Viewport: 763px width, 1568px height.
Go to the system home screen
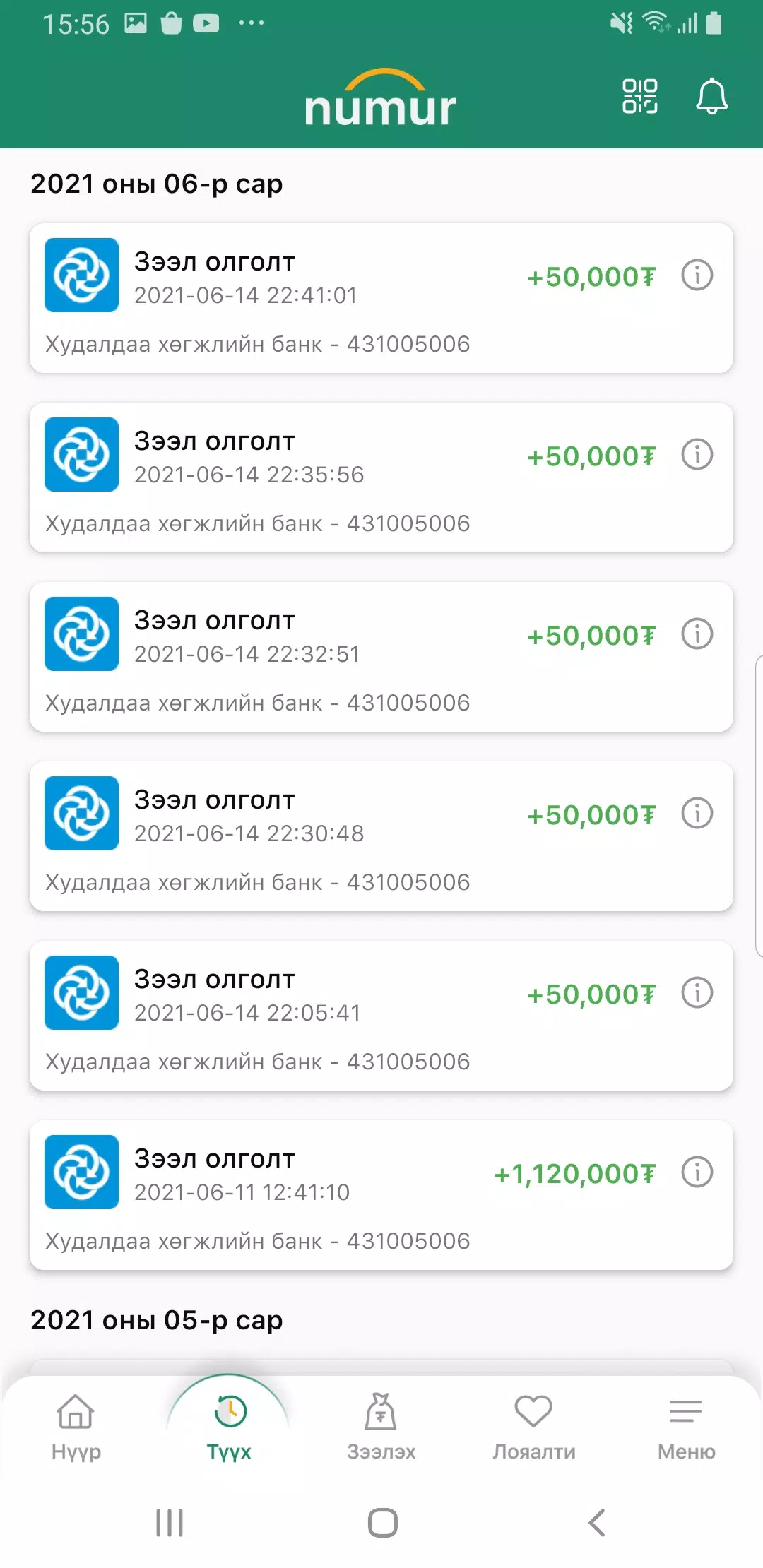pyautogui.click(x=382, y=1523)
